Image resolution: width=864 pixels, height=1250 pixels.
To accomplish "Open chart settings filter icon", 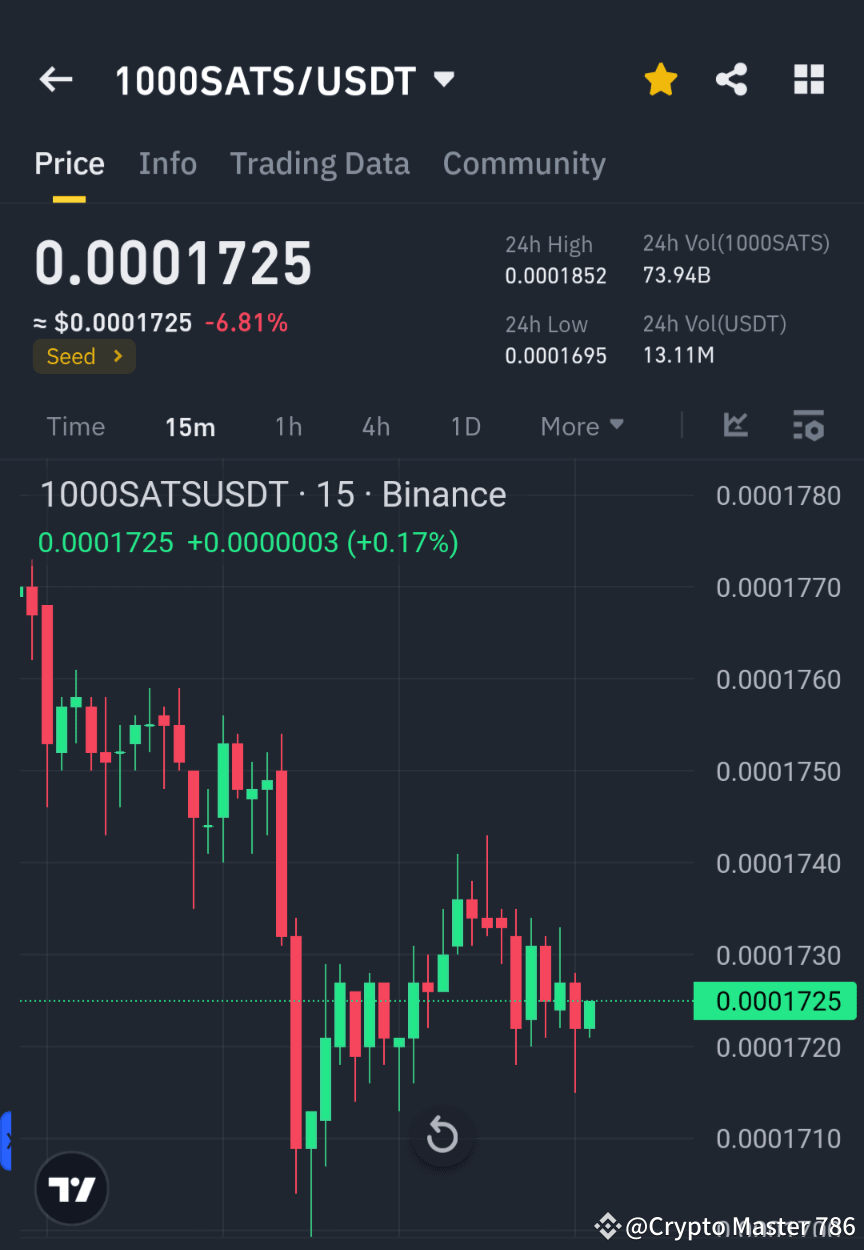I will (x=808, y=425).
